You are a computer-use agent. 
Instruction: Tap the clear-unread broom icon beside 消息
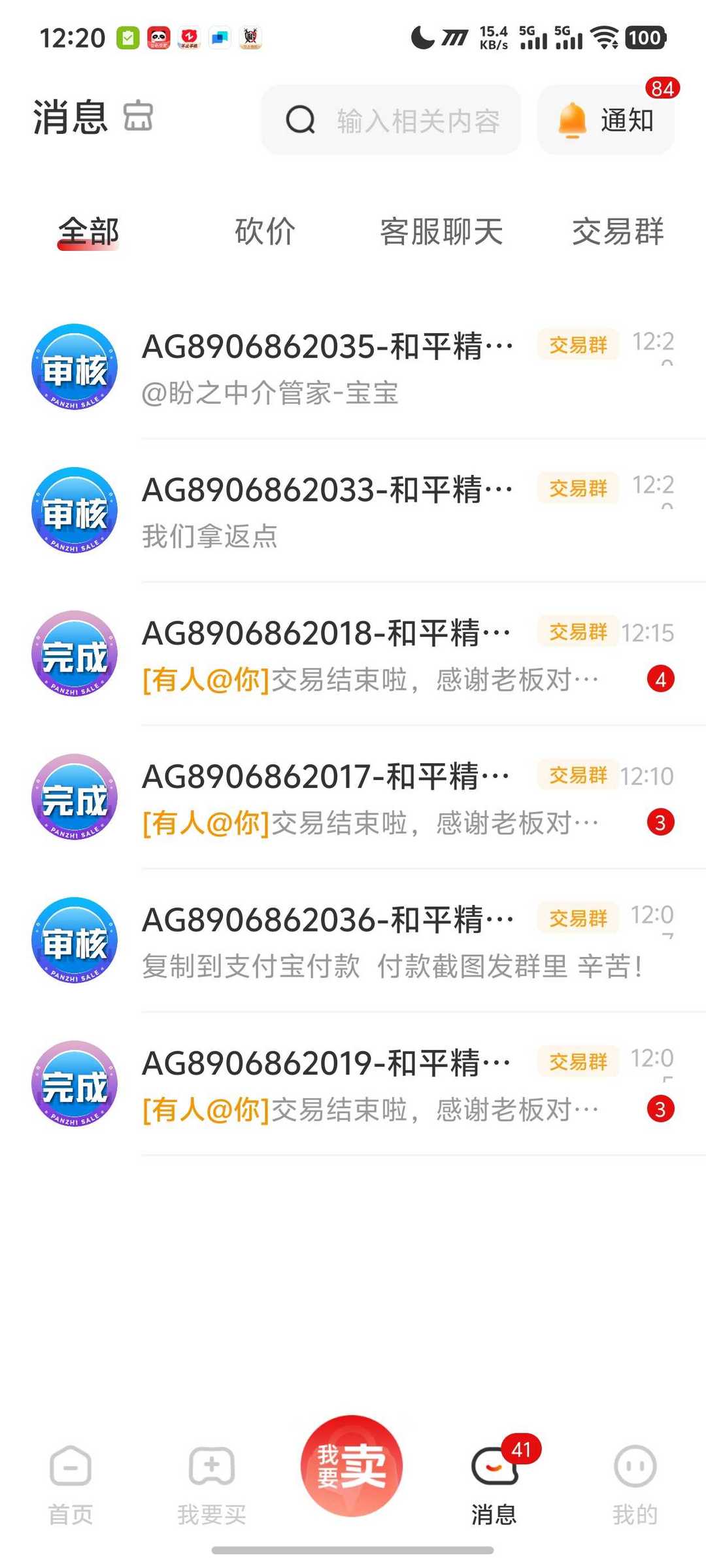pyautogui.click(x=139, y=117)
